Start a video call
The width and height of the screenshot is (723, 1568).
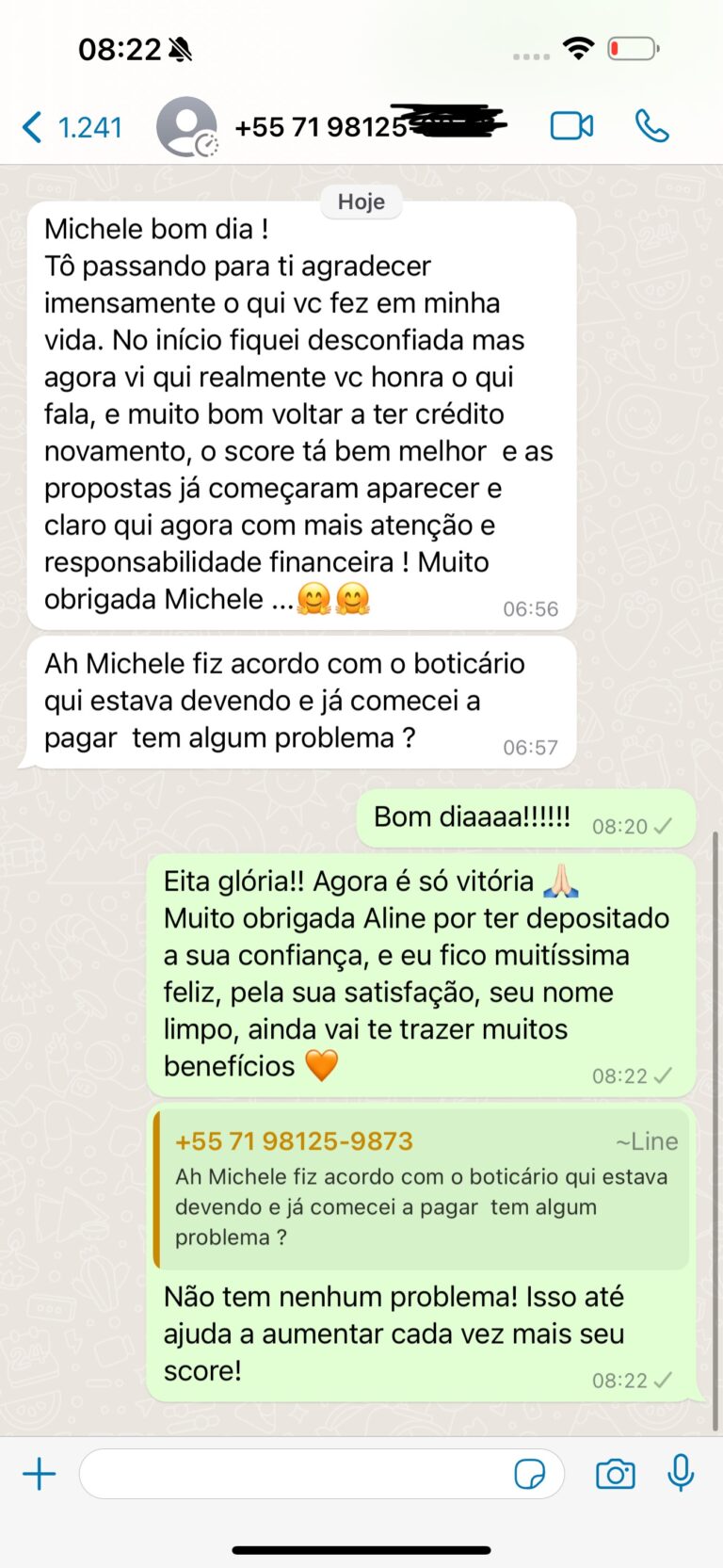[x=571, y=125]
